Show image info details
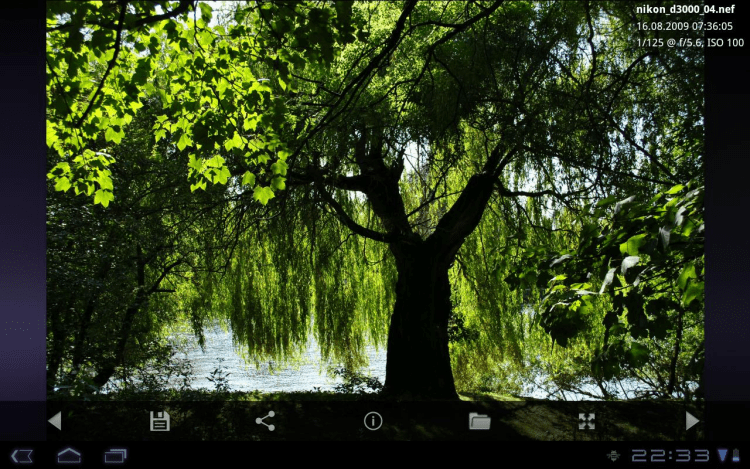This screenshot has width=750, height=469. tap(373, 421)
